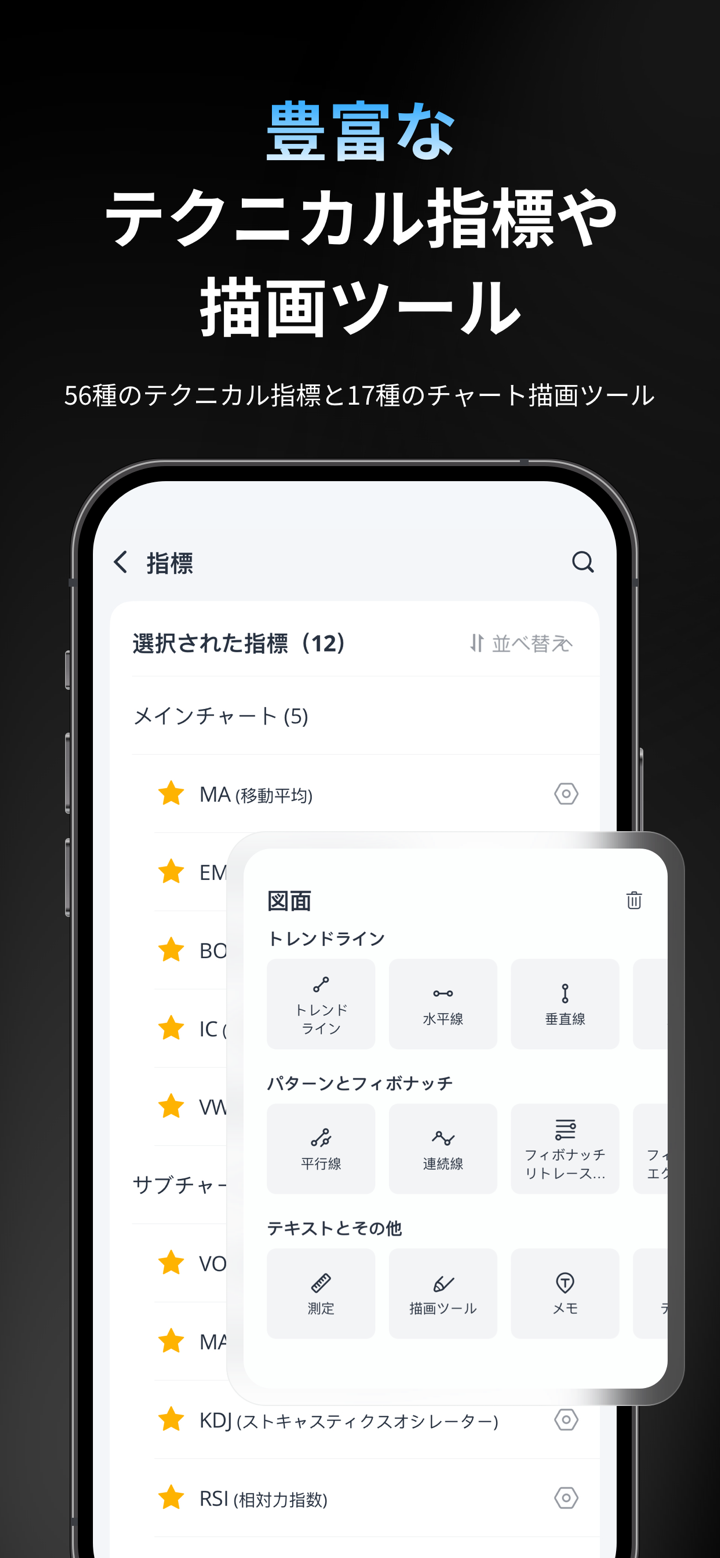Select the 描画ツール brush tool
The image size is (720, 1558).
coord(443,1292)
